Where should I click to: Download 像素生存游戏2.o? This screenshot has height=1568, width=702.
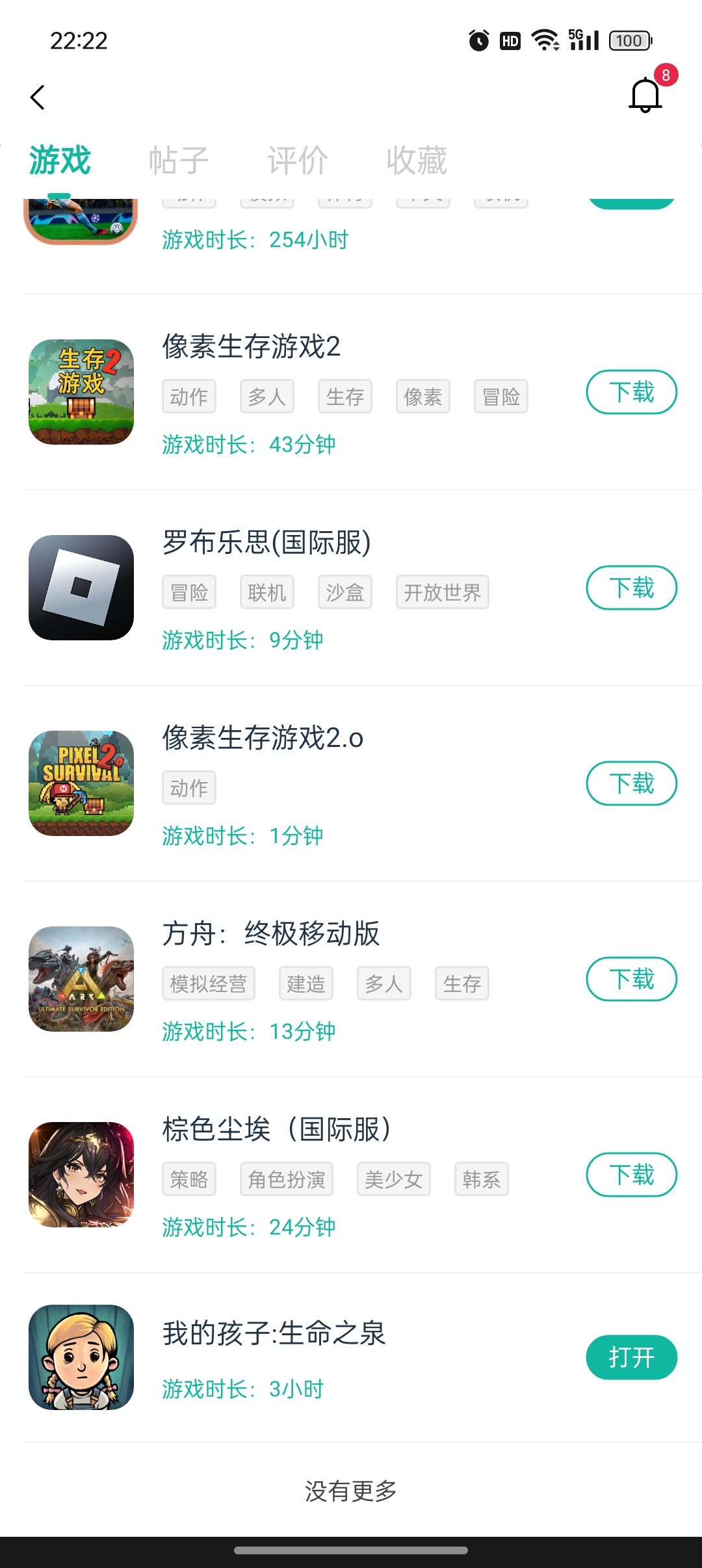[631, 784]
